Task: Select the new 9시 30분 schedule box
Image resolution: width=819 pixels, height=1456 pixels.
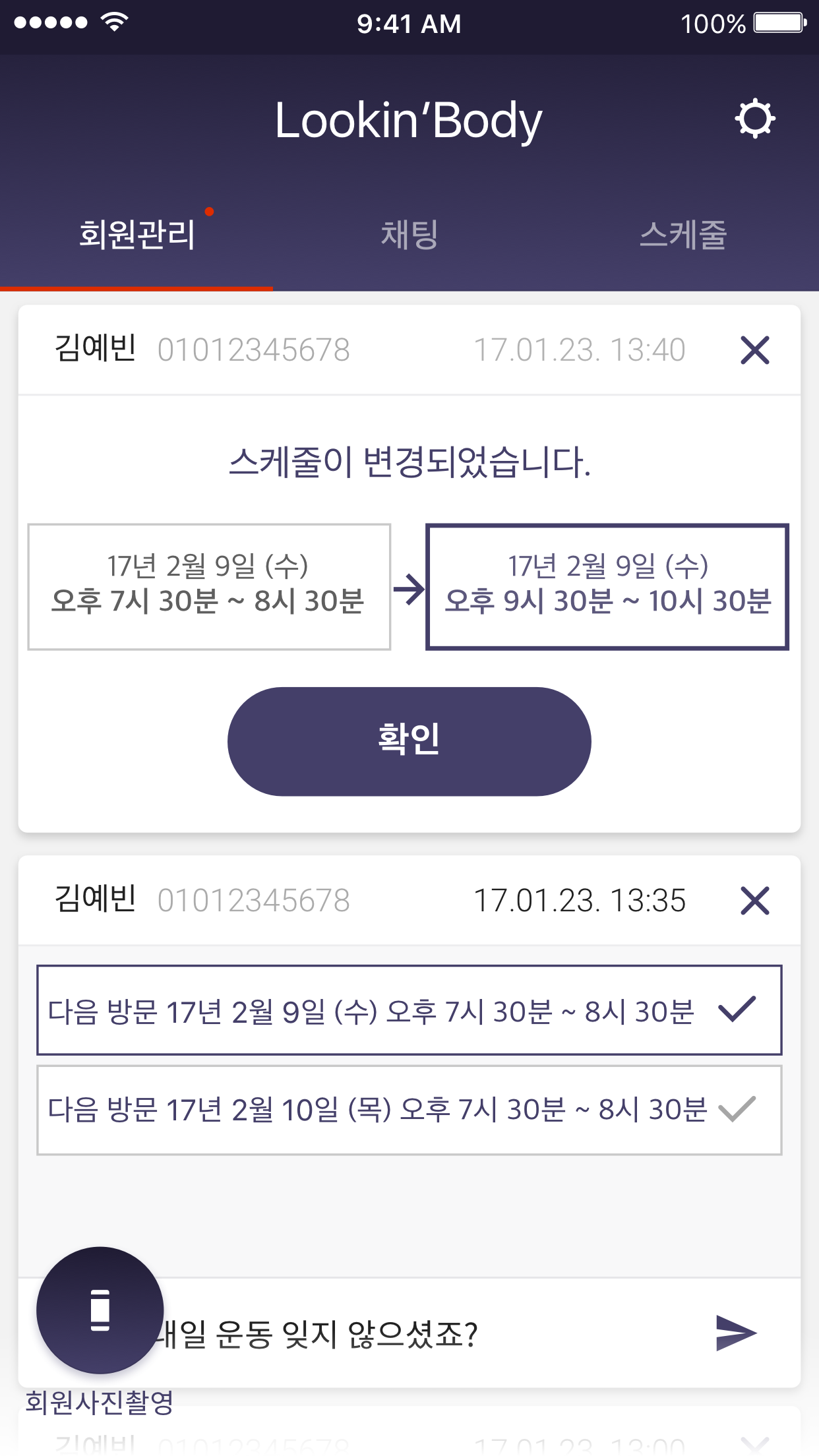Action: tap(607, 586)
